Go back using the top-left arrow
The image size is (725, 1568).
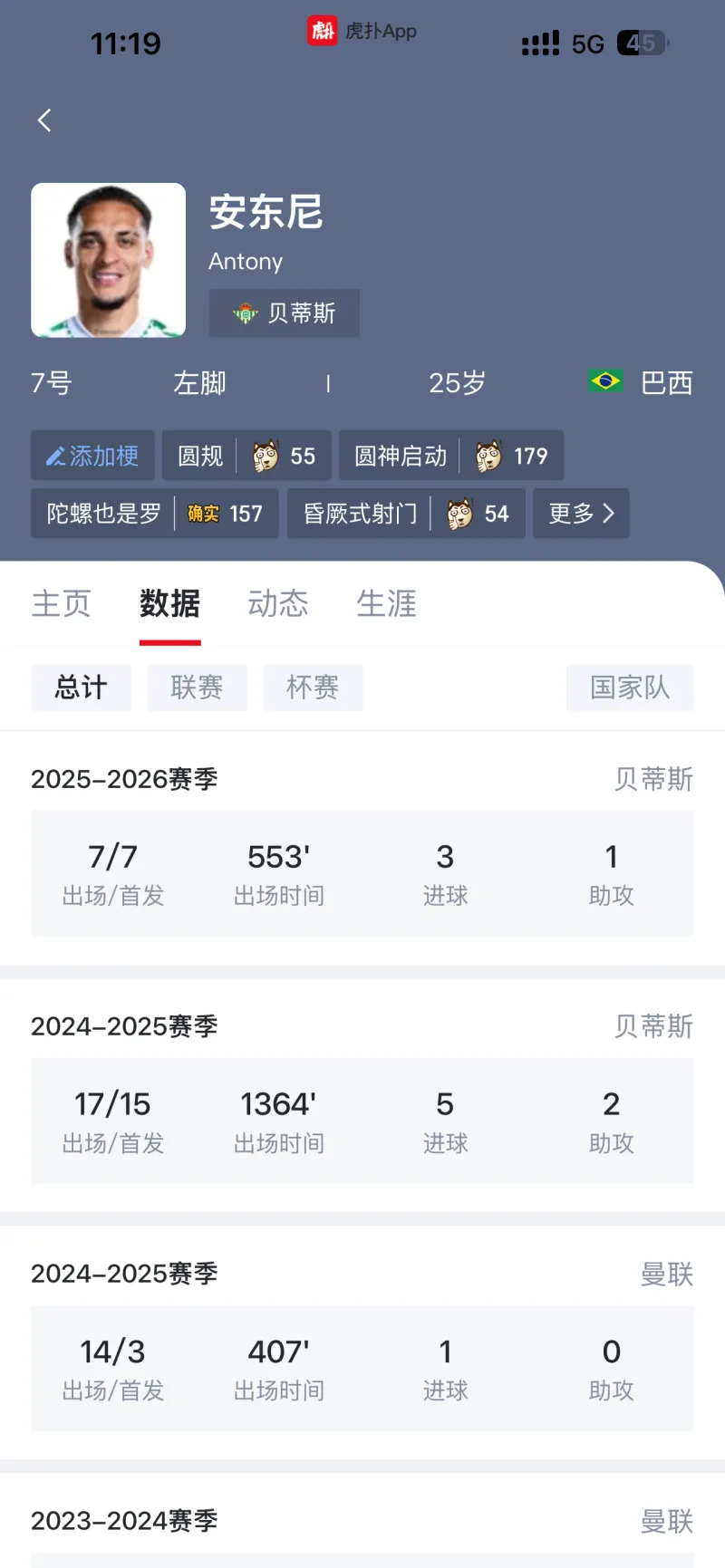(x=44, y=120)
